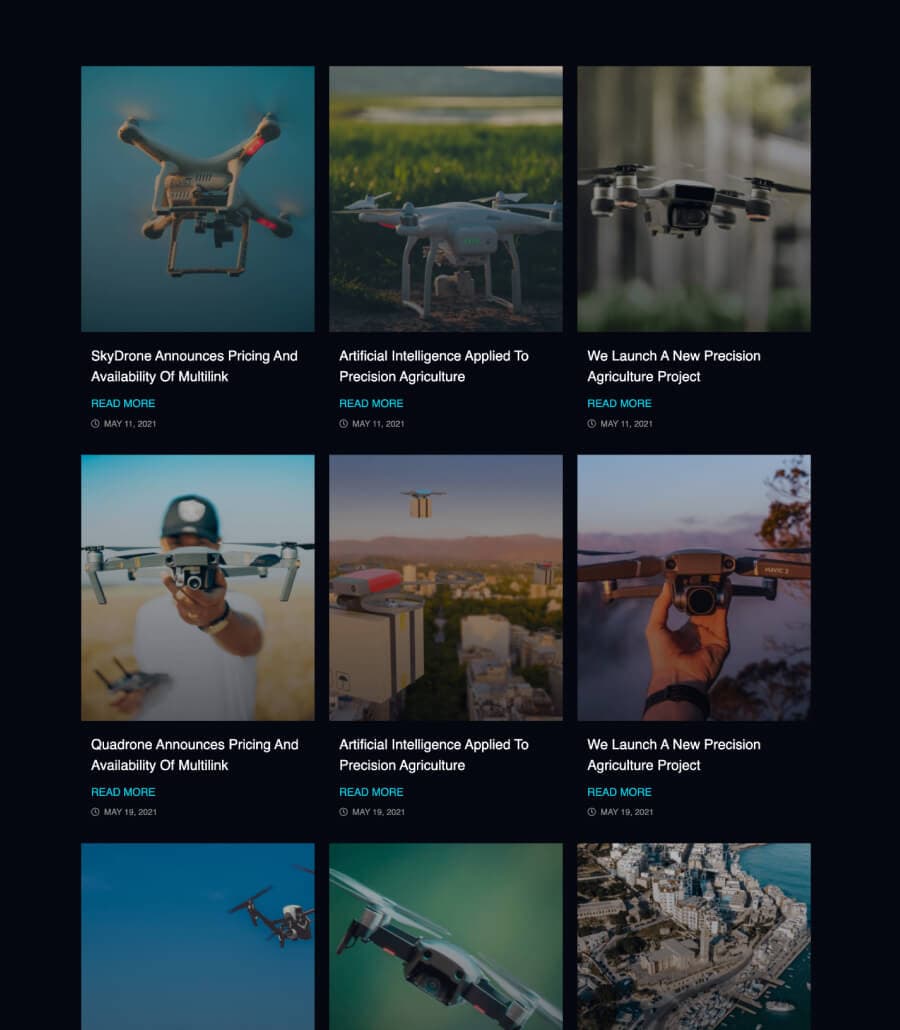Image resolution: width=900 pixels, height=1030 pixels.
Task: Tap Read More under the SkyDrone article
Action: tap(123, 403)
